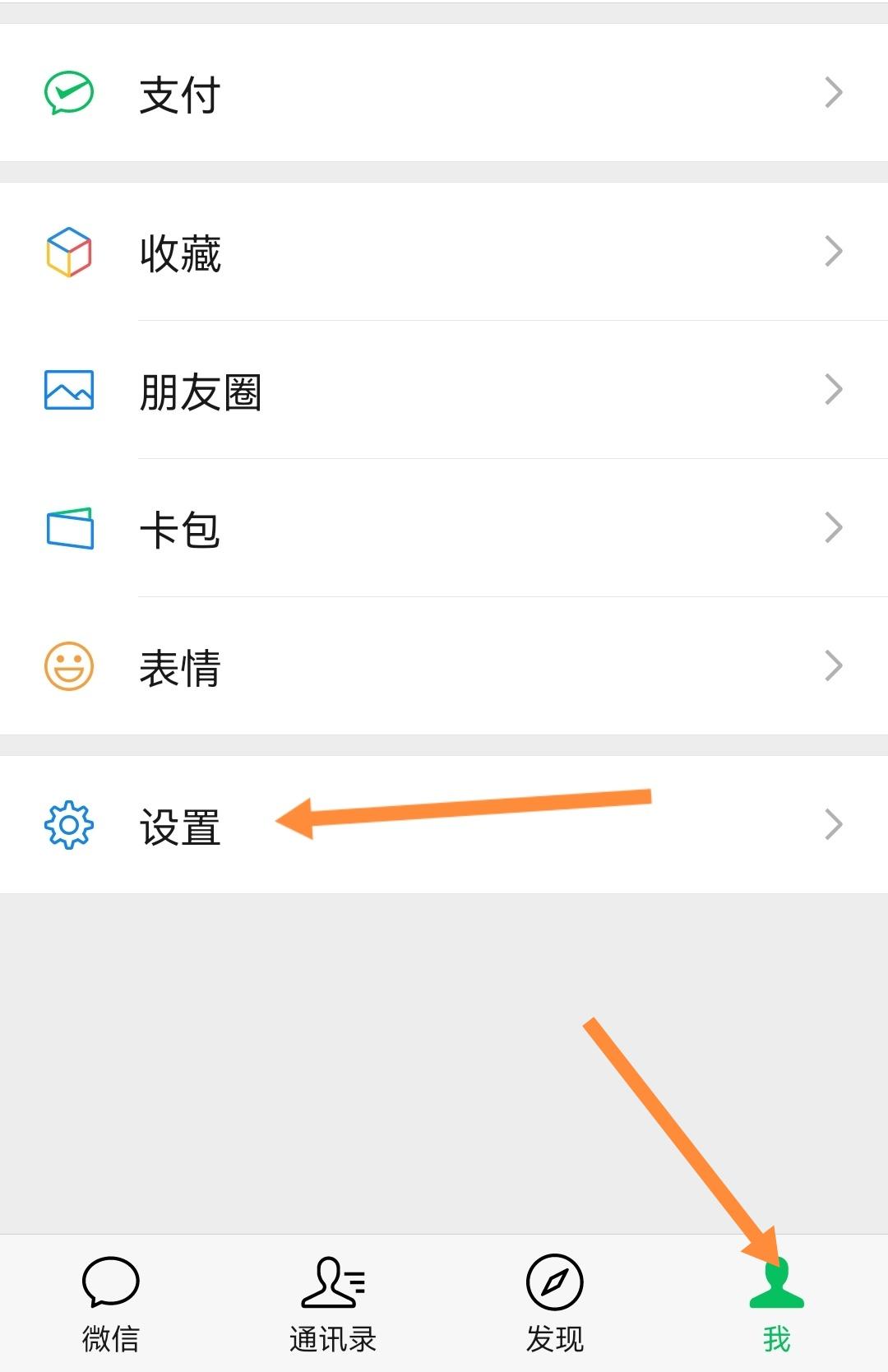Click the 通讯录 contacts icon
Image resolution: width=888 pixels, height=1372 pixels.
(333, 1283)
